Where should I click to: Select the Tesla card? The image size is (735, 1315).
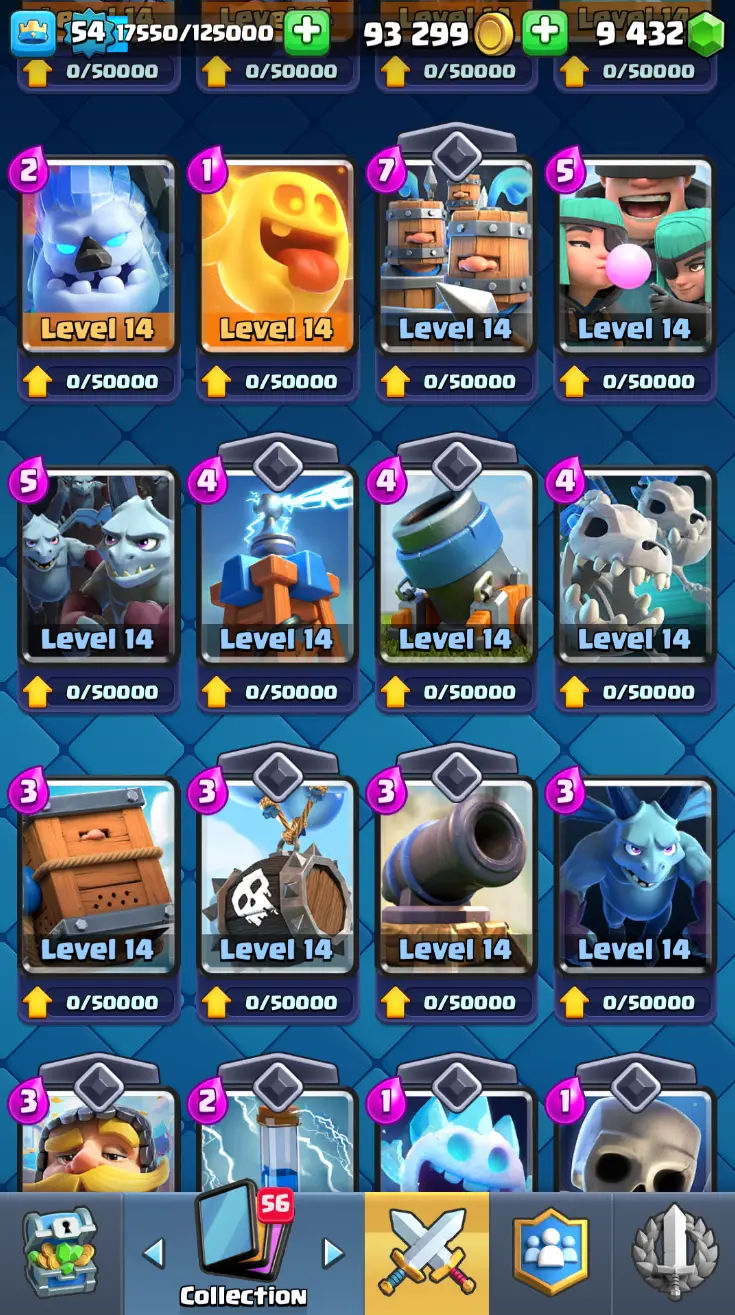pyautogui.click(x=276, y=565)
